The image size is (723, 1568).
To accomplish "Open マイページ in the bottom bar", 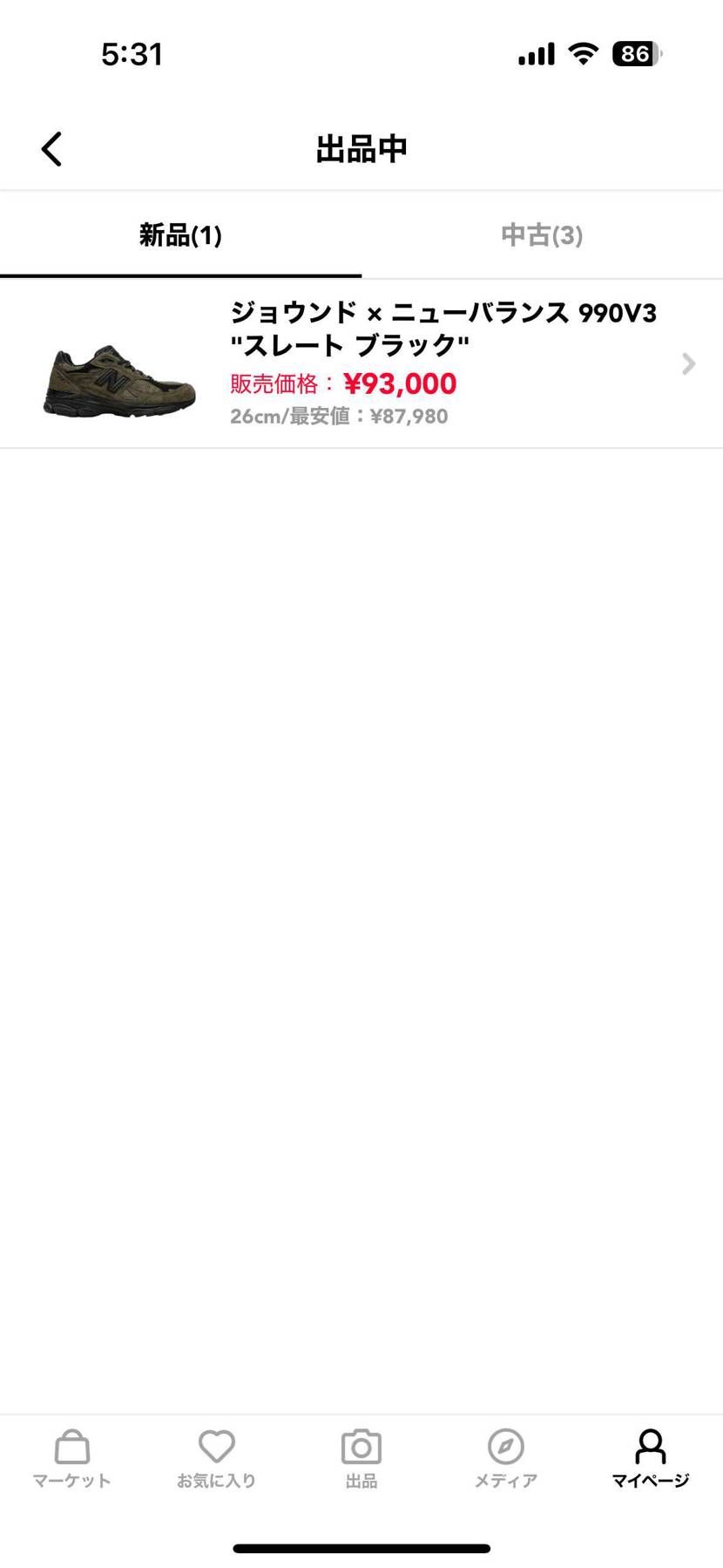I will [x=651, y=1459].
